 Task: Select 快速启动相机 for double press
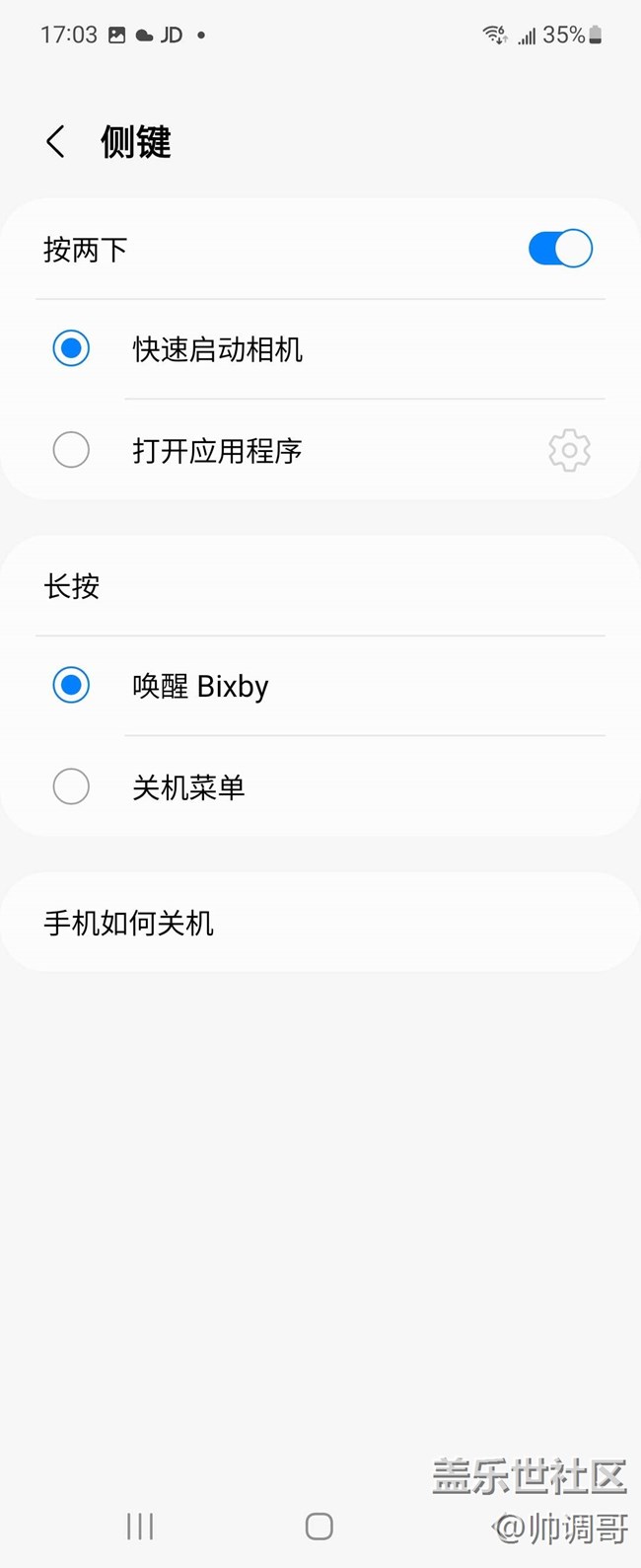pyautogui.click(x=71, y=348)
